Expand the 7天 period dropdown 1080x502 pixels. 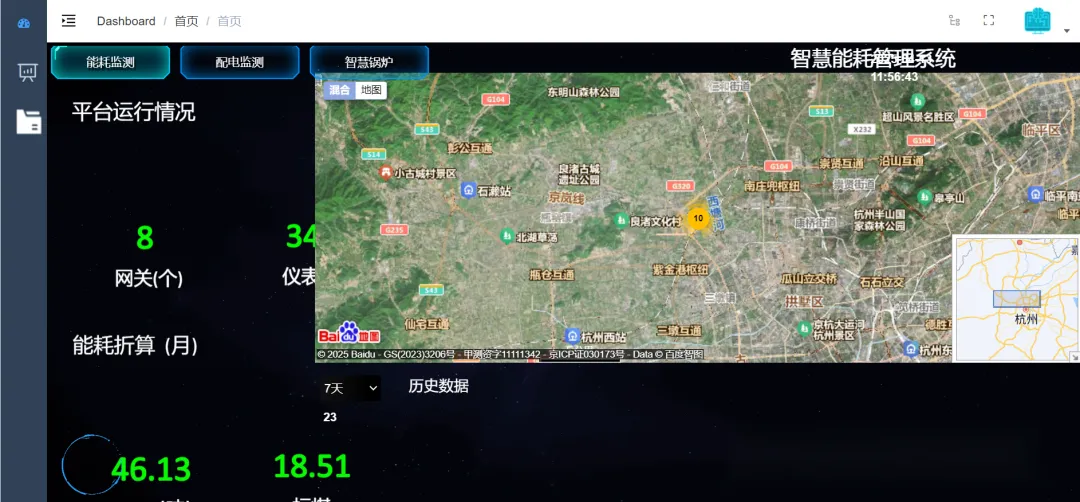point(351,388)
